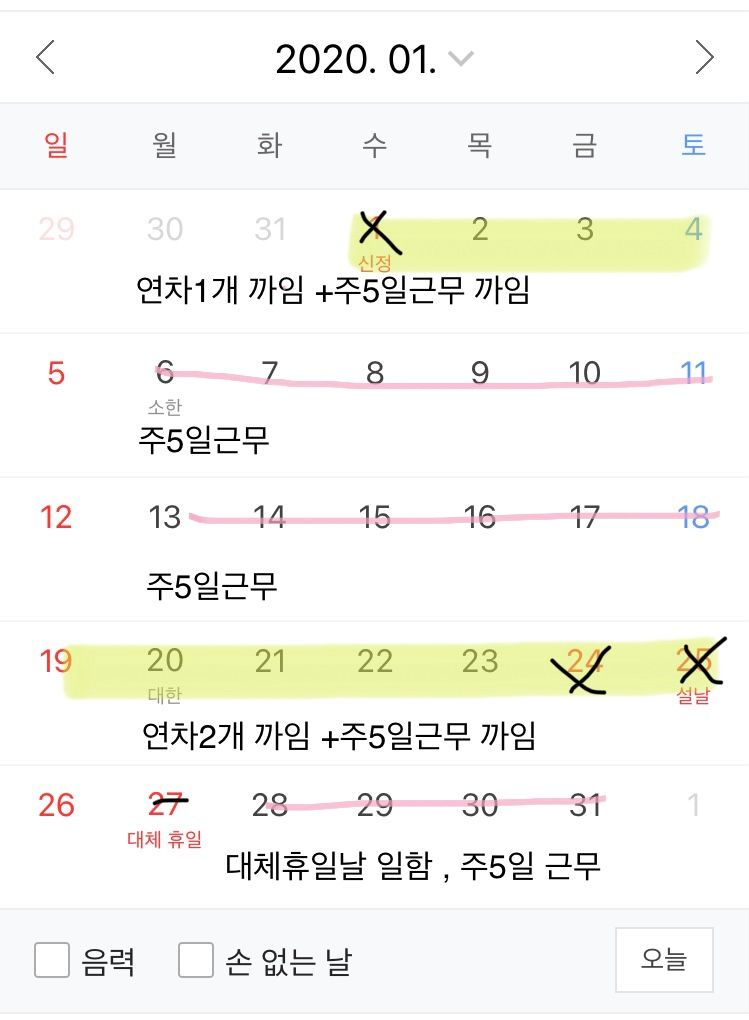Tap date 2 in the first week
The height and width of the screenshot is (1020, 749).
480,230
